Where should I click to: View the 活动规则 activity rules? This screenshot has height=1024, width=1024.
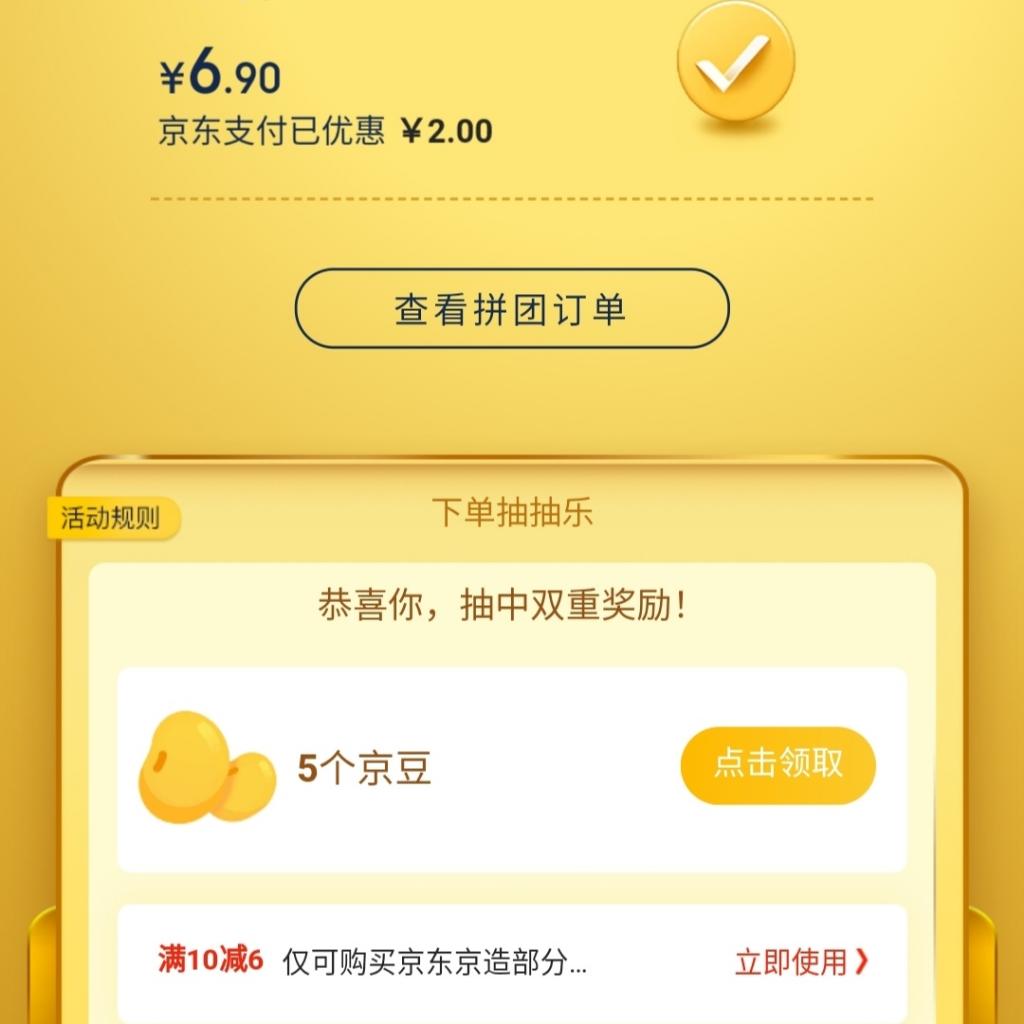pyautogui.click(x=112, y=518)
